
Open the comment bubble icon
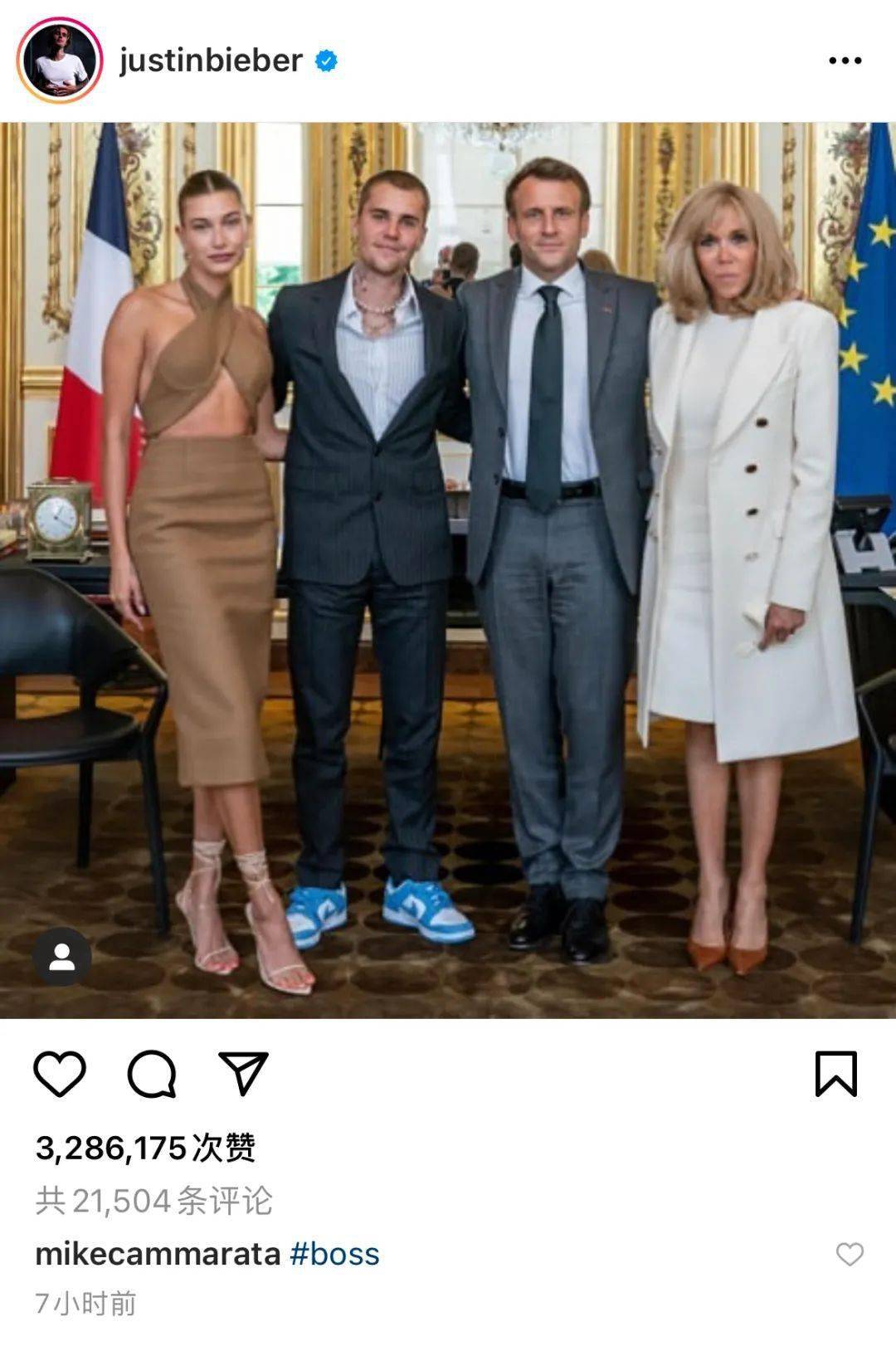click(x=152, y=1074)
